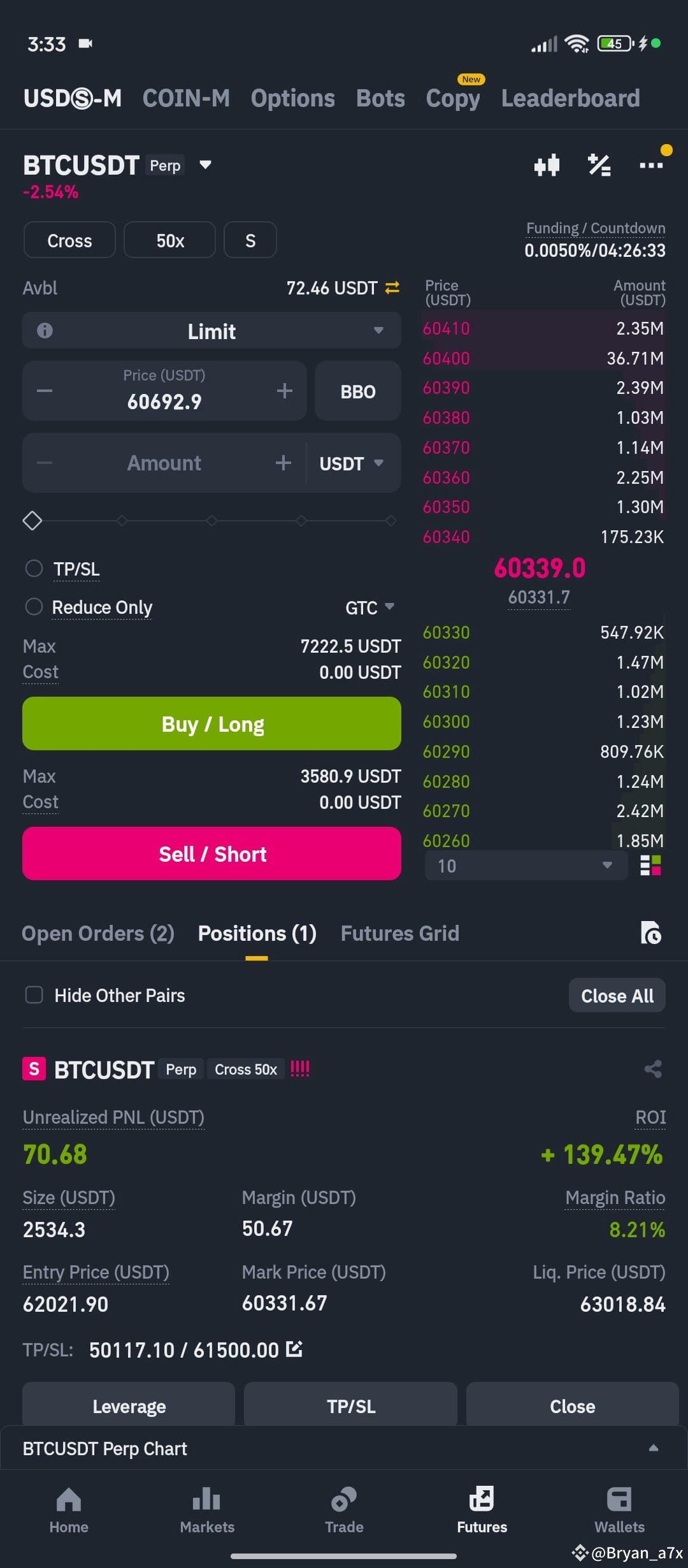Switch to the Open Orders tab
Viewport: 688px width, 1568px height.
(x=98, y=933)
